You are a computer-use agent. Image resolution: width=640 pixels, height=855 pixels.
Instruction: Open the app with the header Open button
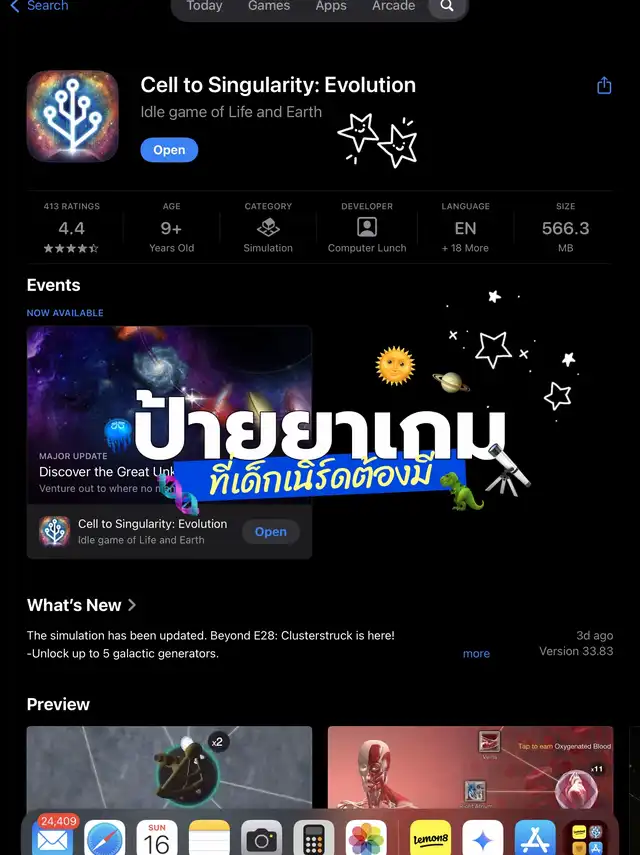click(x=169, y=150)
